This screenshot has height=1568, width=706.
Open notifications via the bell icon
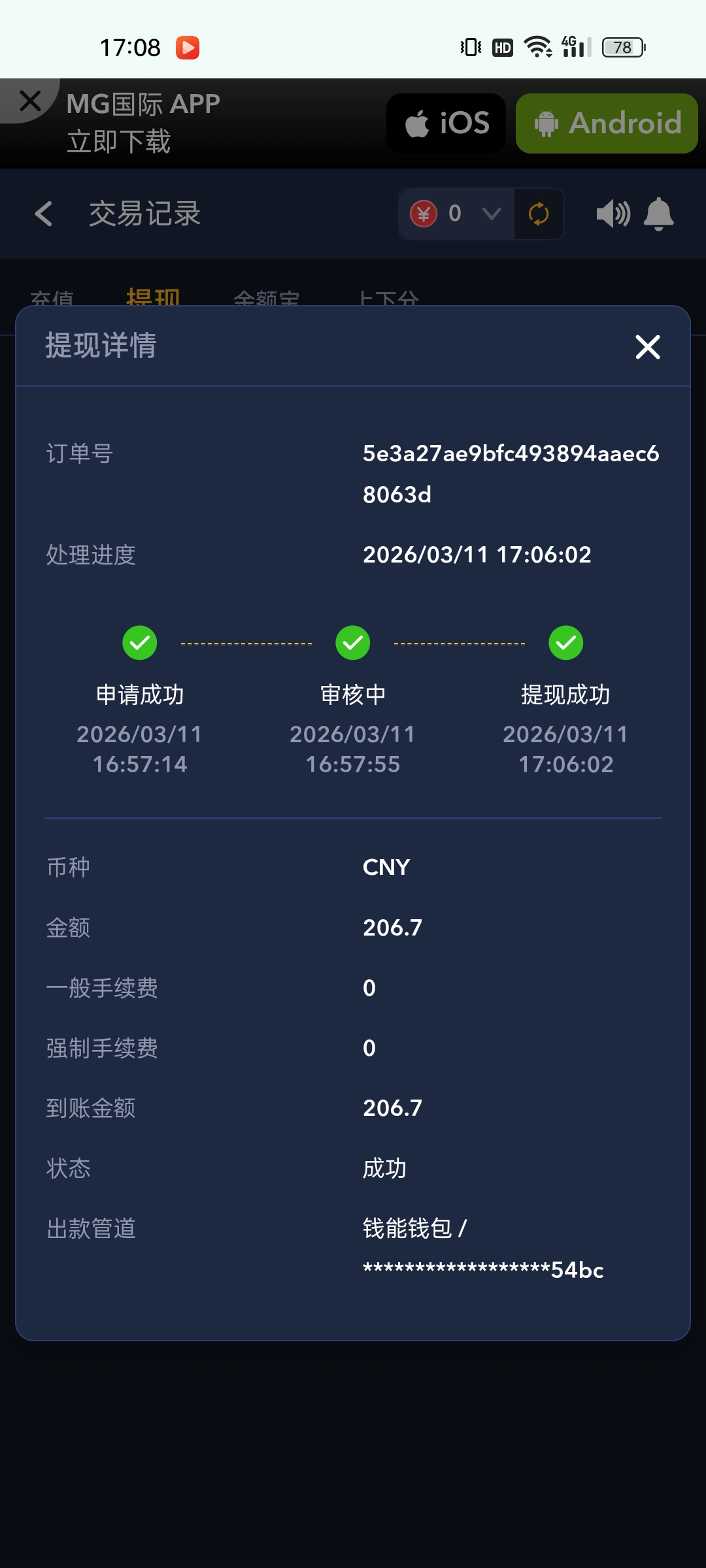pos(659,214)
